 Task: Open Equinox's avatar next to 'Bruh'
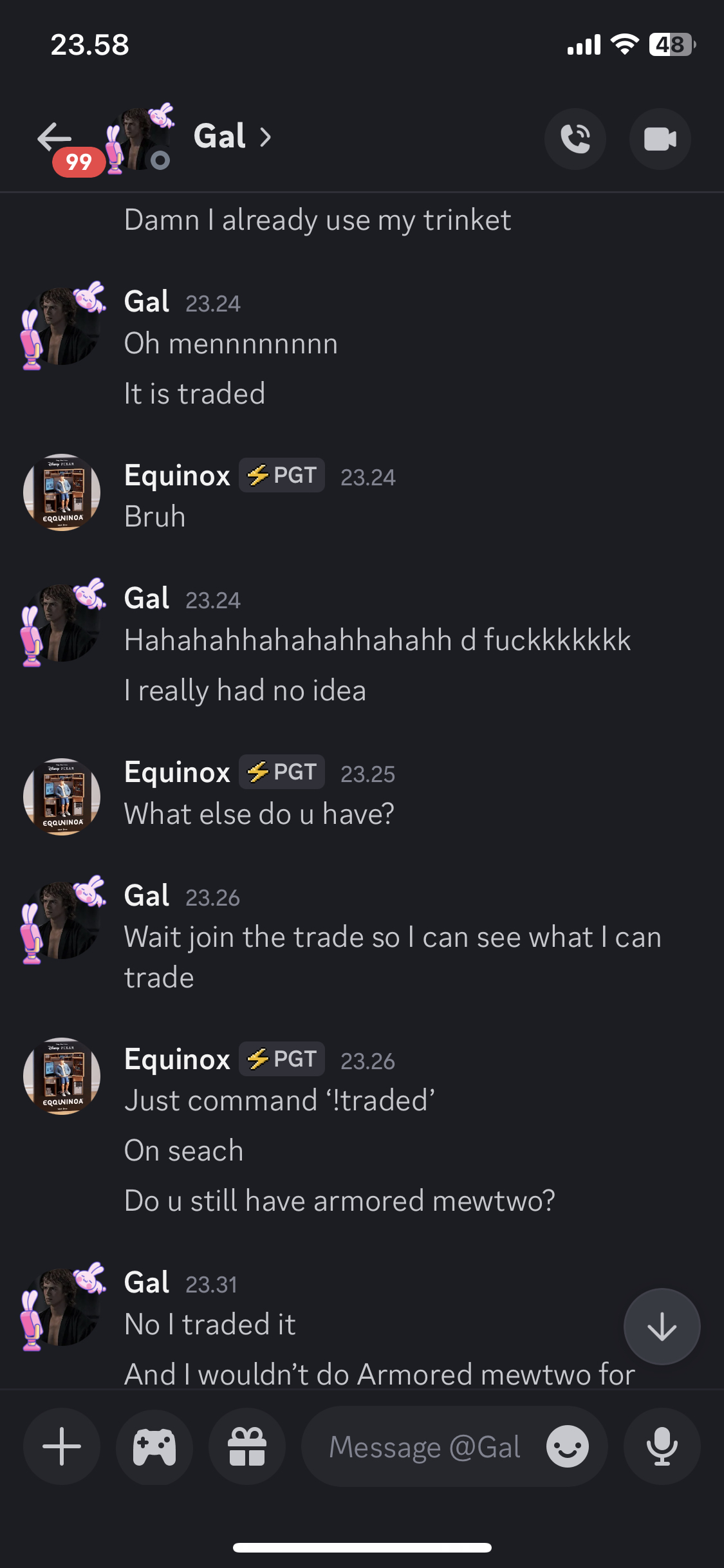(x=62, y=492)
